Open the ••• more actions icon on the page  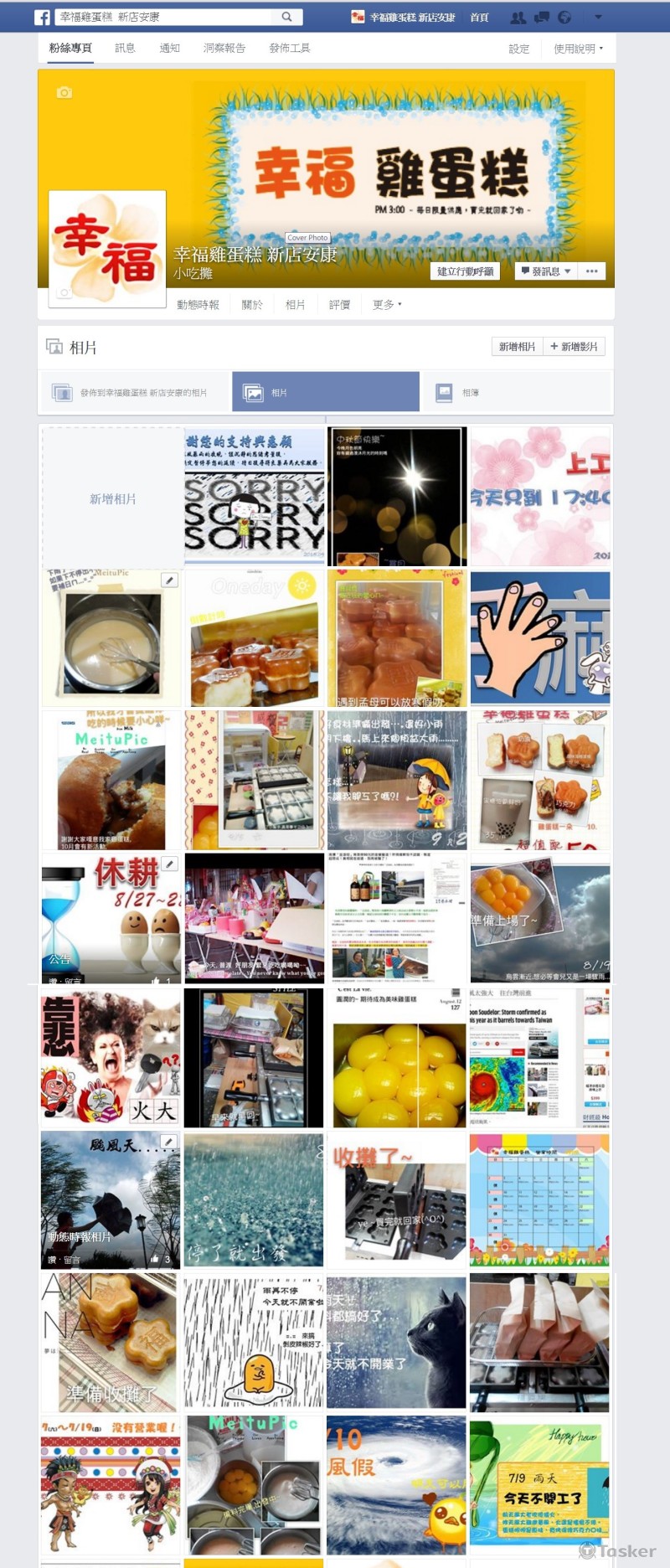591,271
